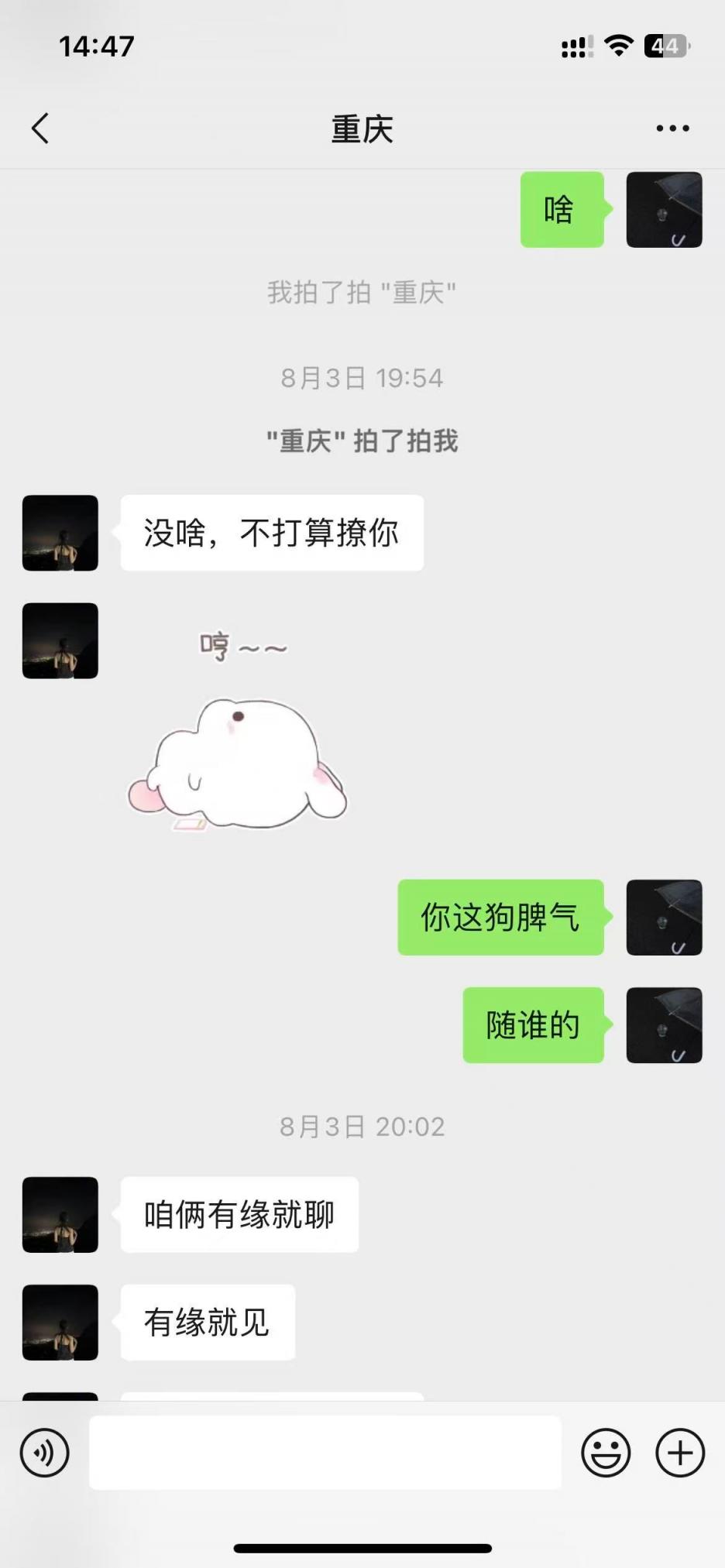725x1568 pixels.
Task: Open the plus attachments menu
Action: pos(679,1453)
